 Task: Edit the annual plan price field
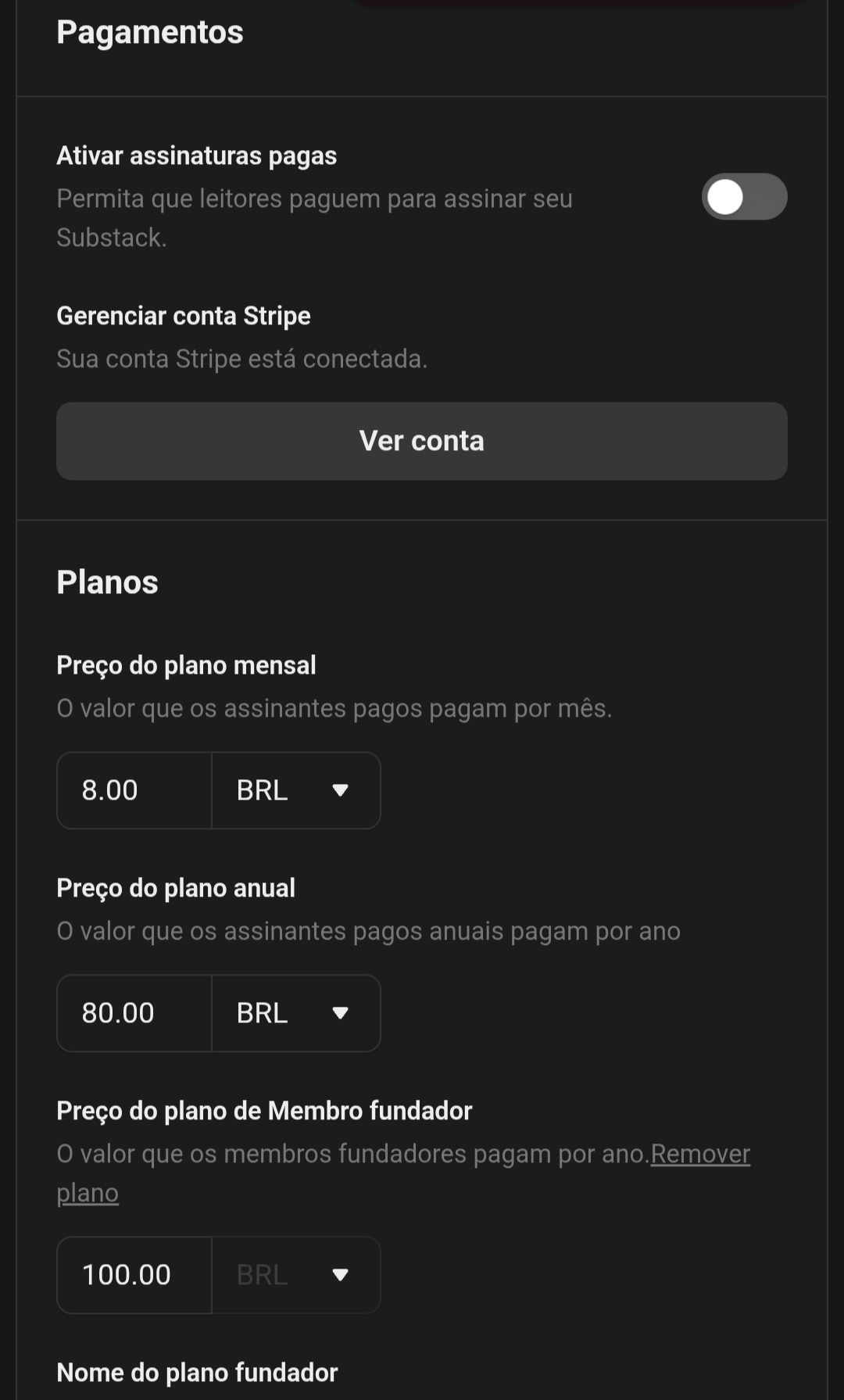(134, 1013)
